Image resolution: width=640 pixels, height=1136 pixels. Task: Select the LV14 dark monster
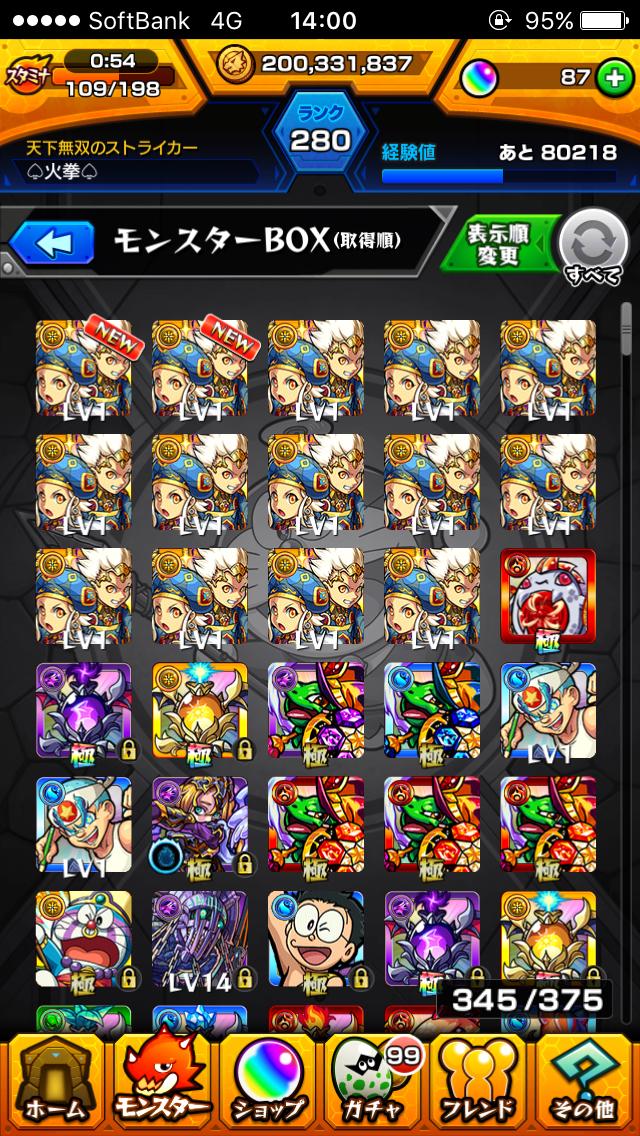[x=200, y=939]
